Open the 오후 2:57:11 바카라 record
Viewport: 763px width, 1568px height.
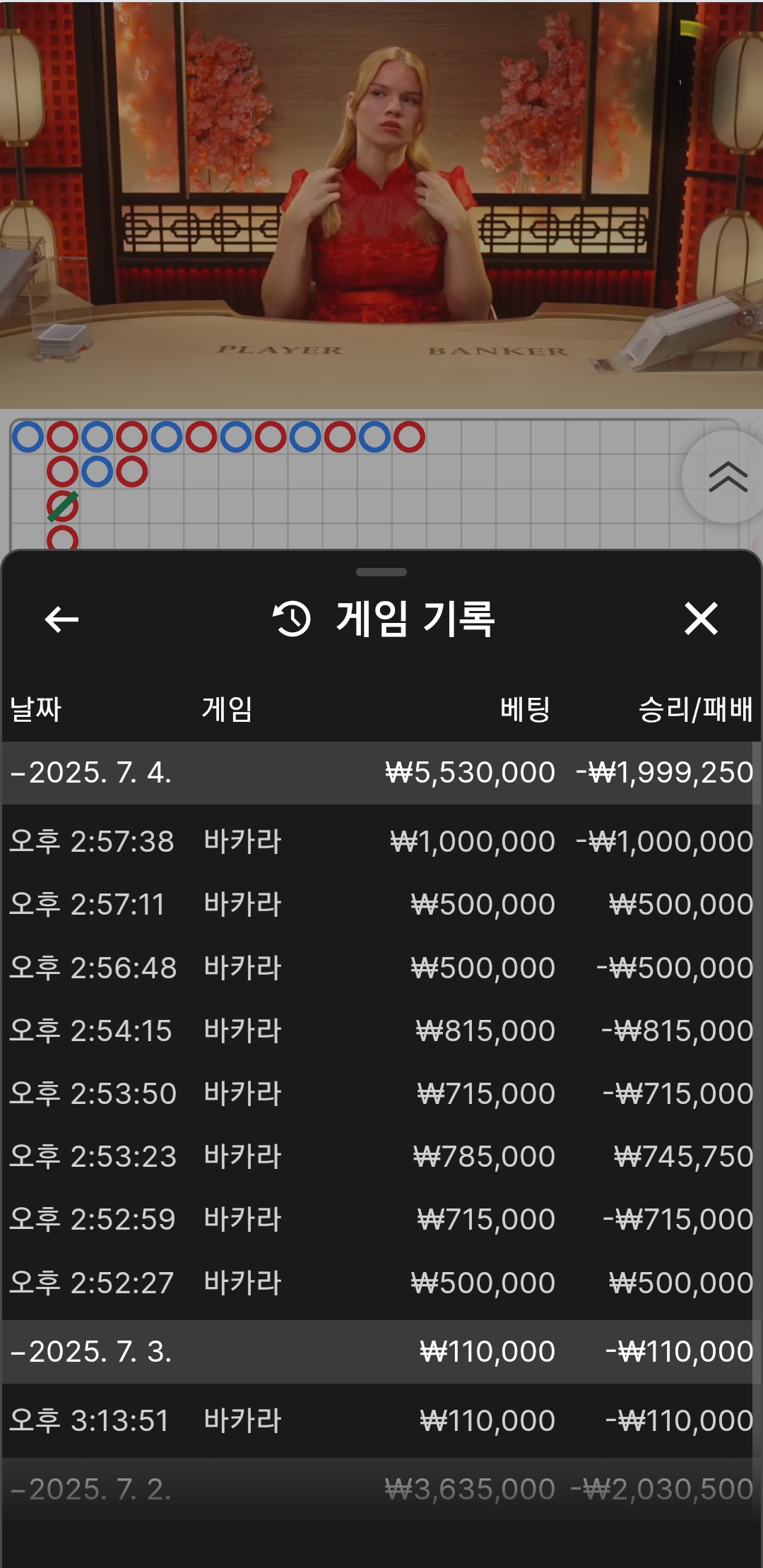coord(381,904)
